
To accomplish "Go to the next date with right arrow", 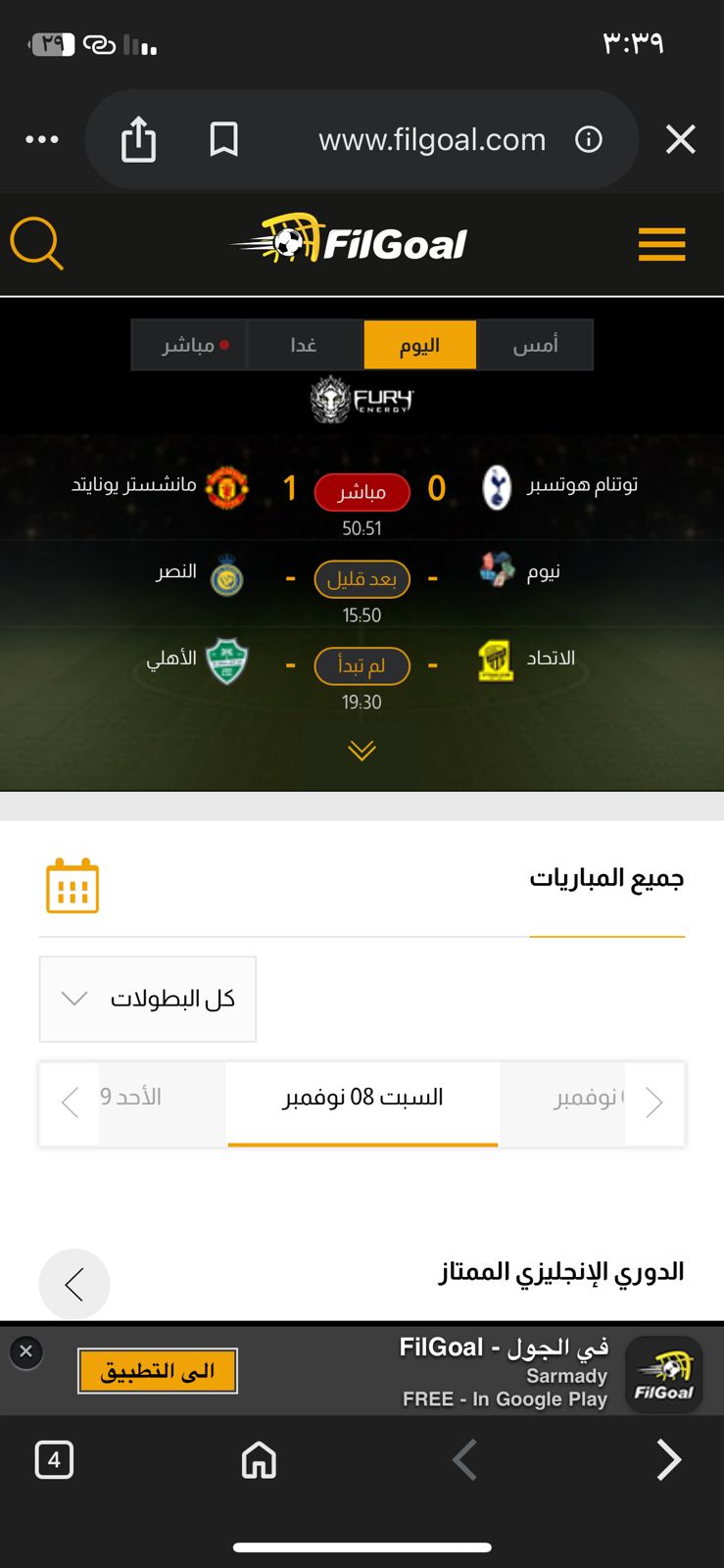I will click(x=654, y=1102).
